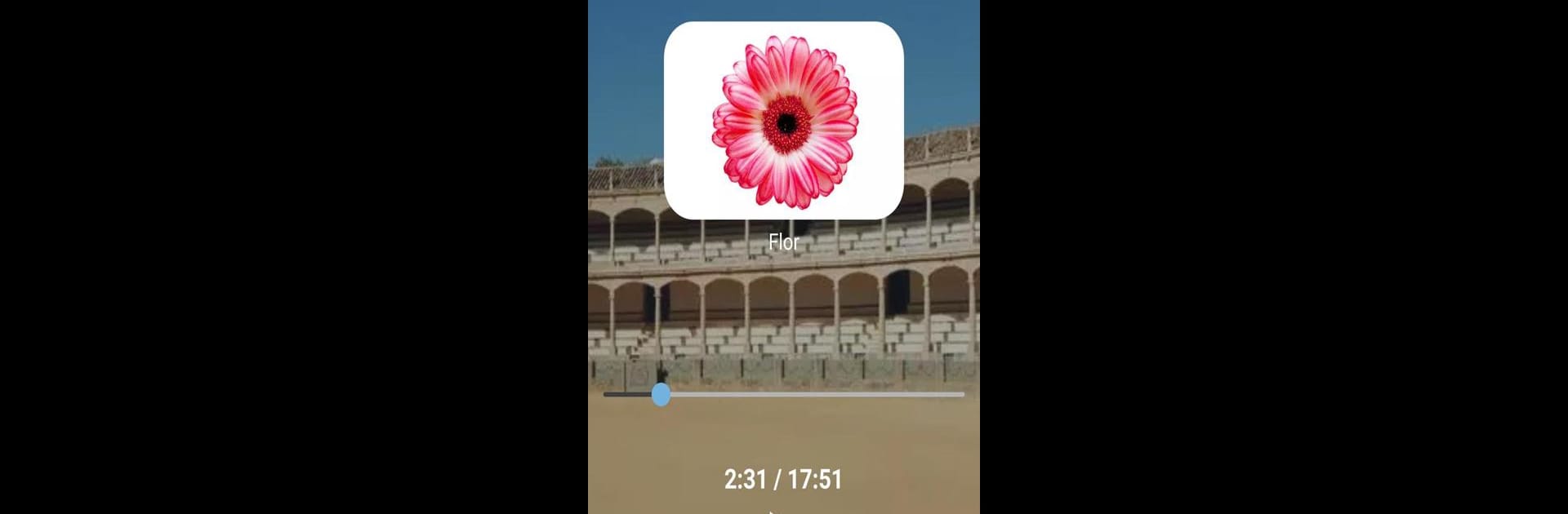1568x514 pixels.
Task: Tap the playback progress slider to seek
Action: 784,395
